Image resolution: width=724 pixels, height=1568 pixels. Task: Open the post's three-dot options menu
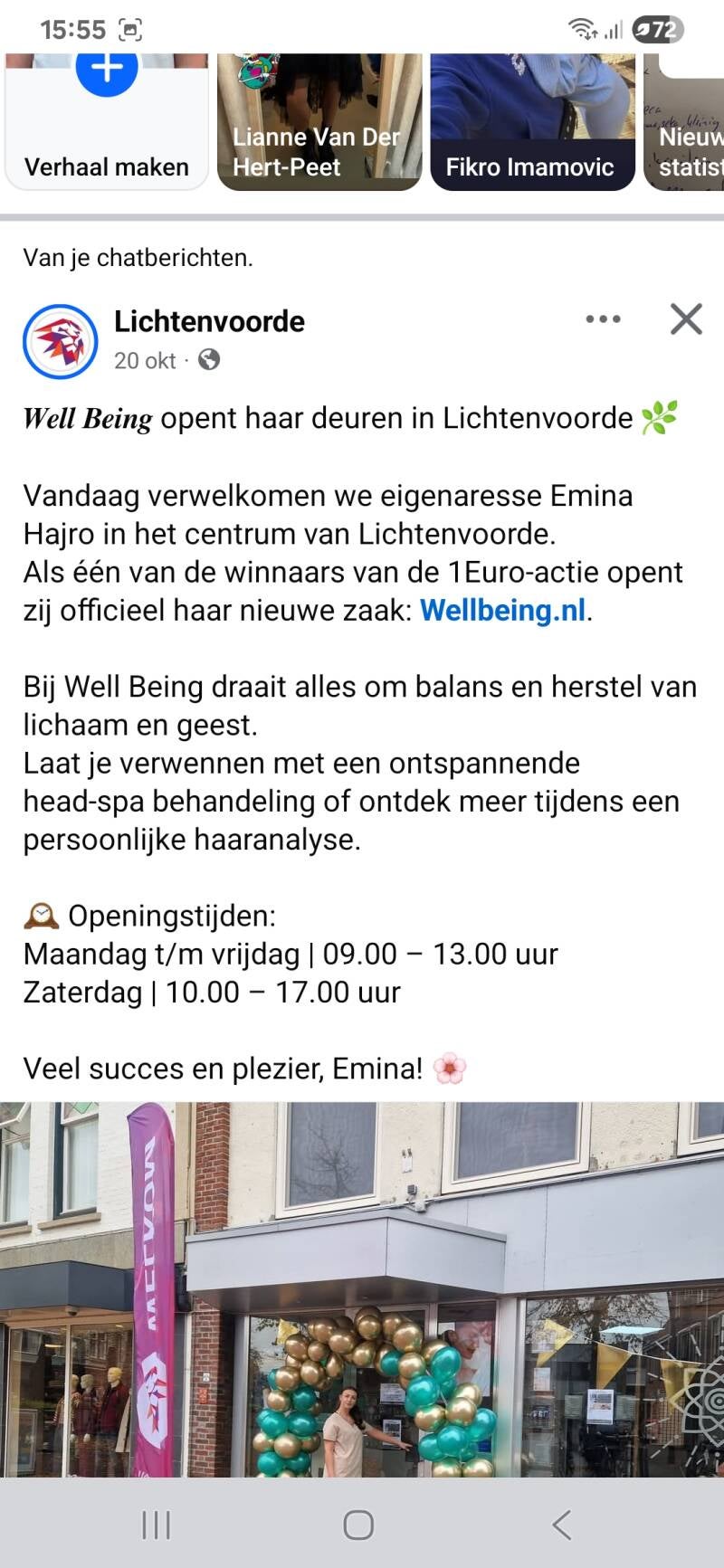(603, 319)
